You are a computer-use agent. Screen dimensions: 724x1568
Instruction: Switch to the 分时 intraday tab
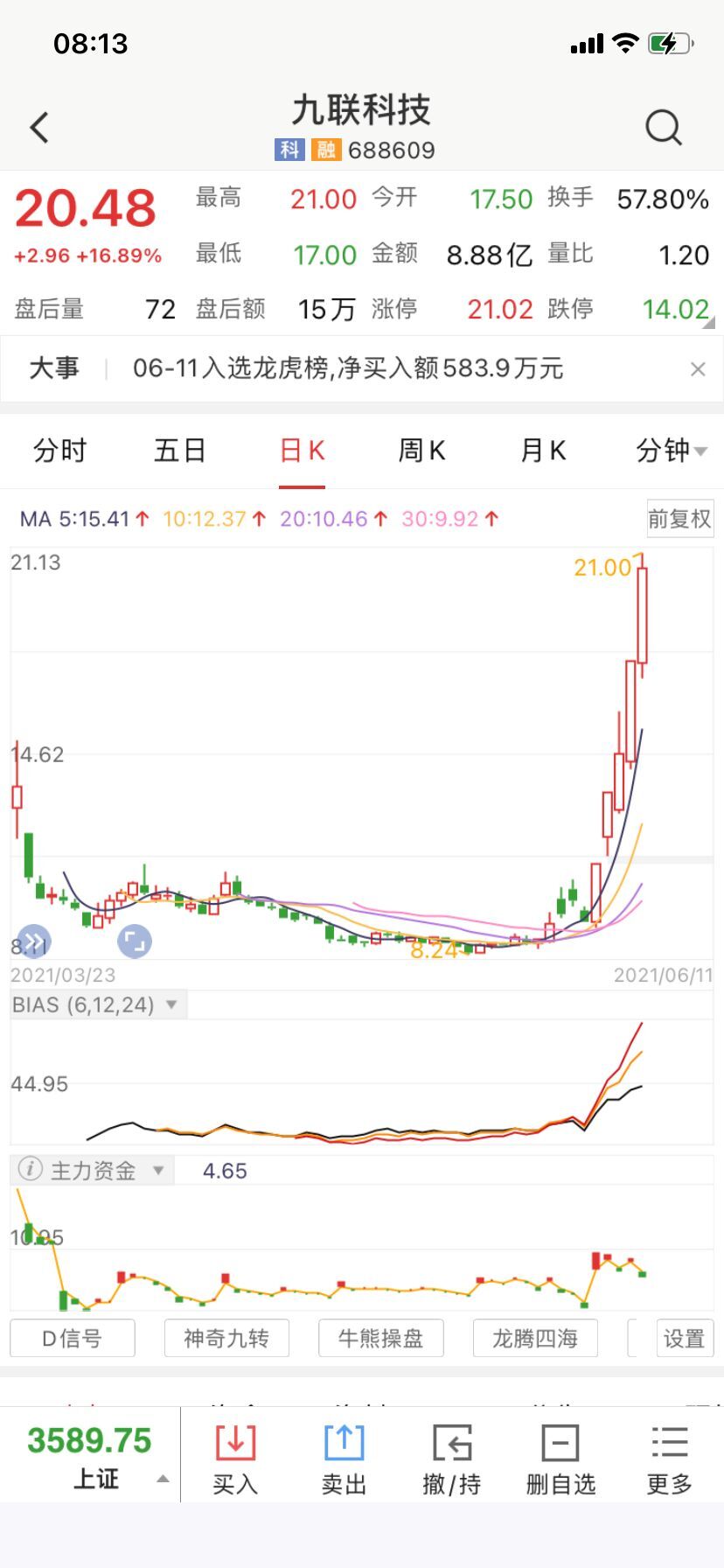click(x=59, y=450)
